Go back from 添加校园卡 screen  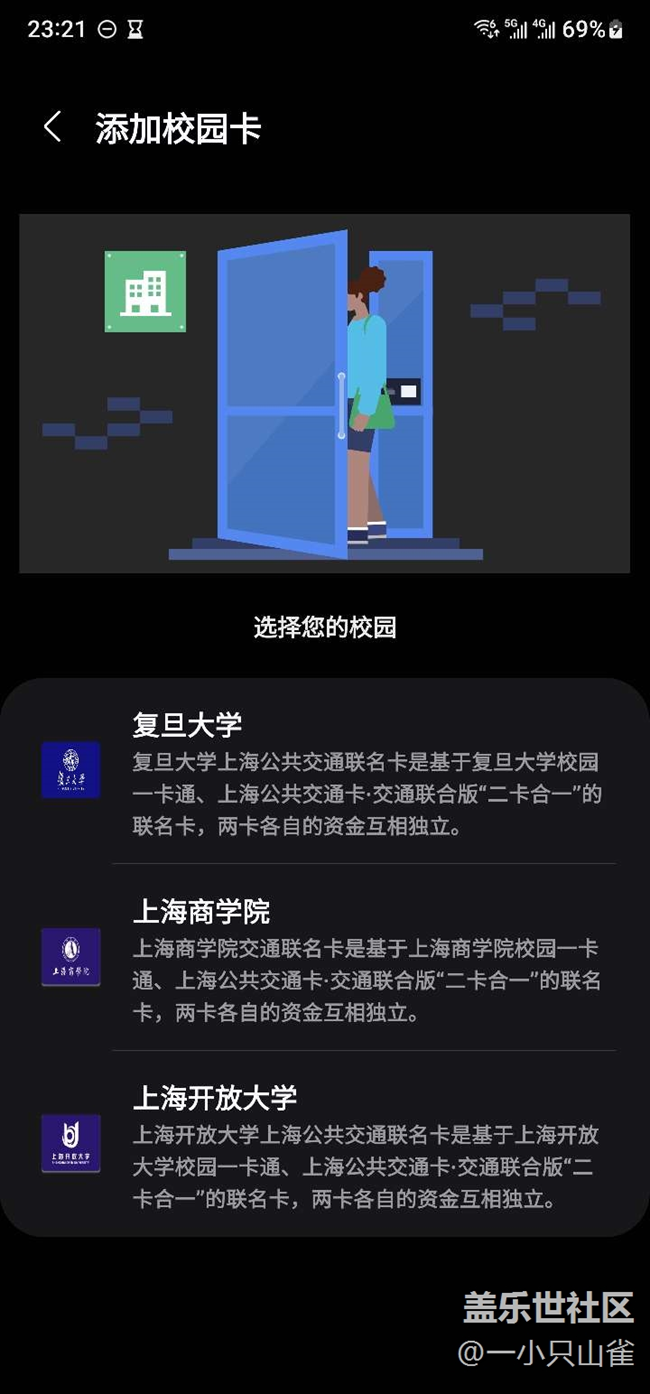pyautogui.click(x=53, y=128)
